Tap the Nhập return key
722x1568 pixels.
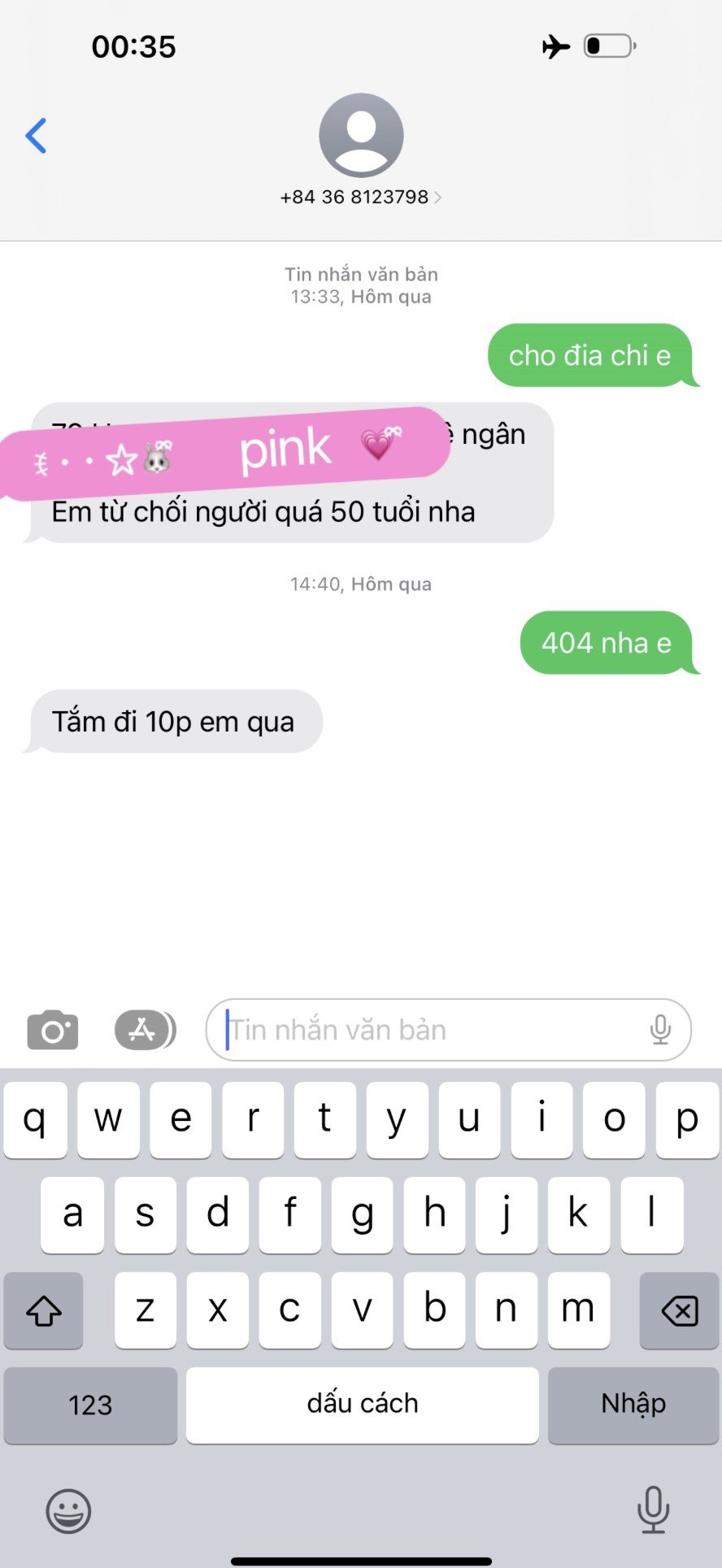[x=633, y=1405]
